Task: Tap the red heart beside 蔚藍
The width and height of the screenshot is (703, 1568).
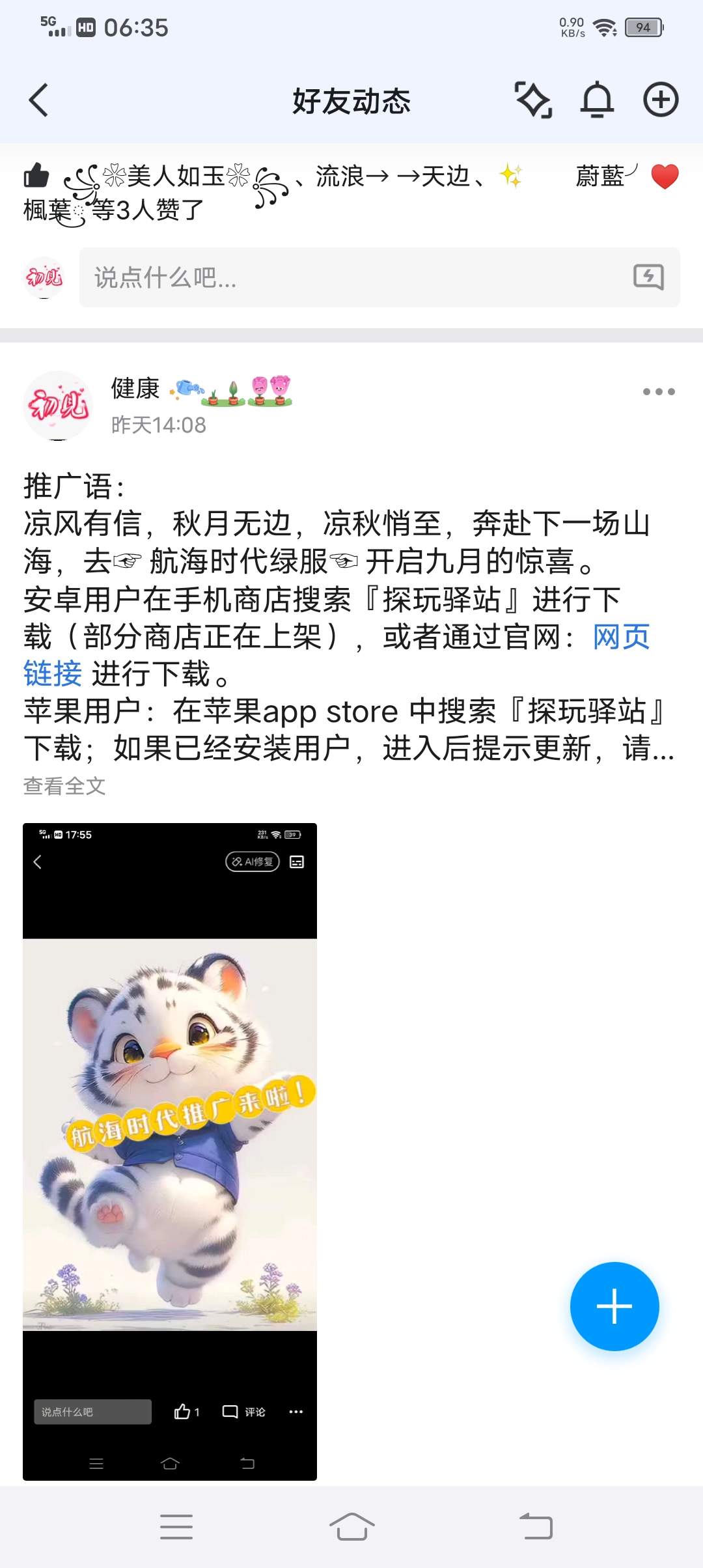Action: (x=665, y=176)
